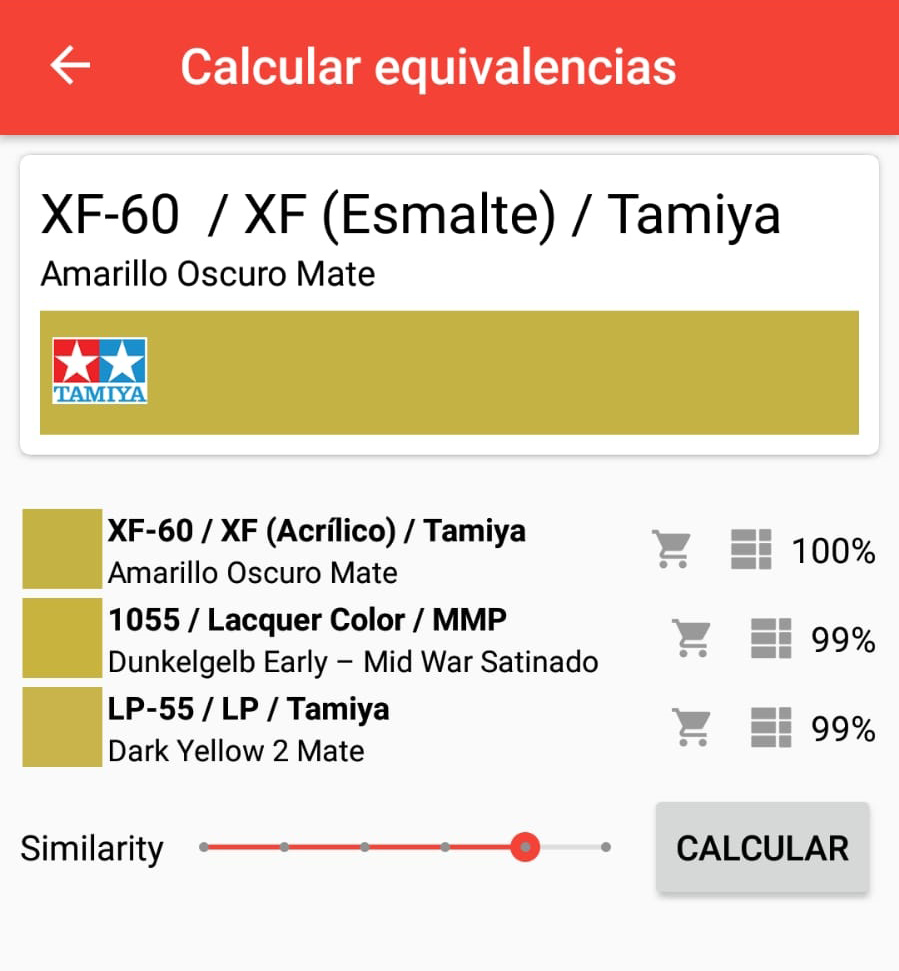This screenshot has height=971, width=899.
Task: Go back using the arrow
Action: click(71, 65)
